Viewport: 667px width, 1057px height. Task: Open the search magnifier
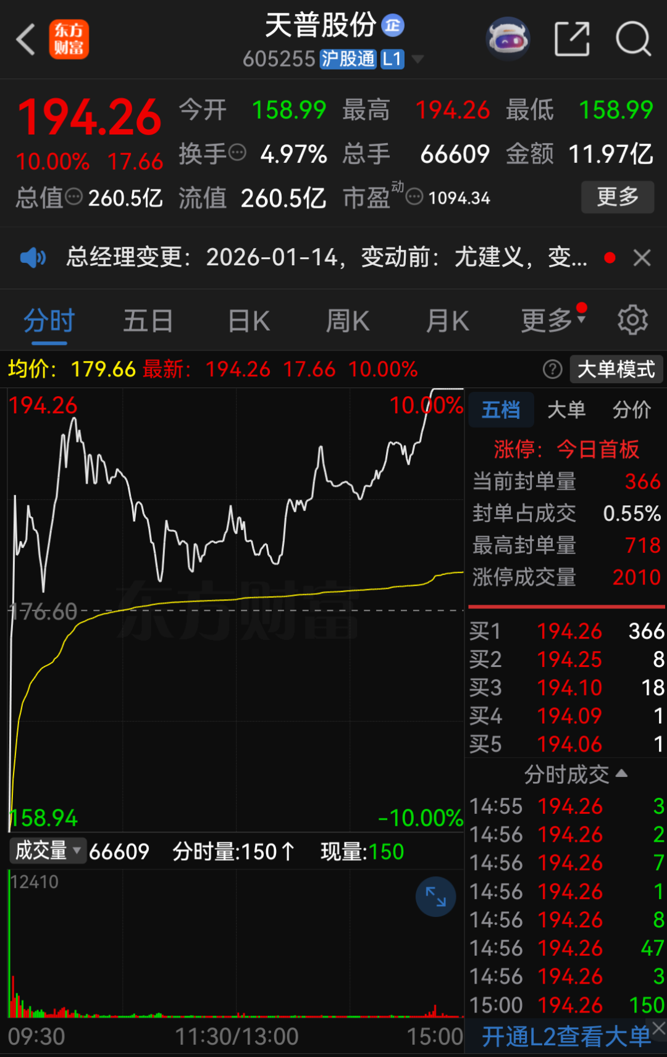[x=632, y=39]
